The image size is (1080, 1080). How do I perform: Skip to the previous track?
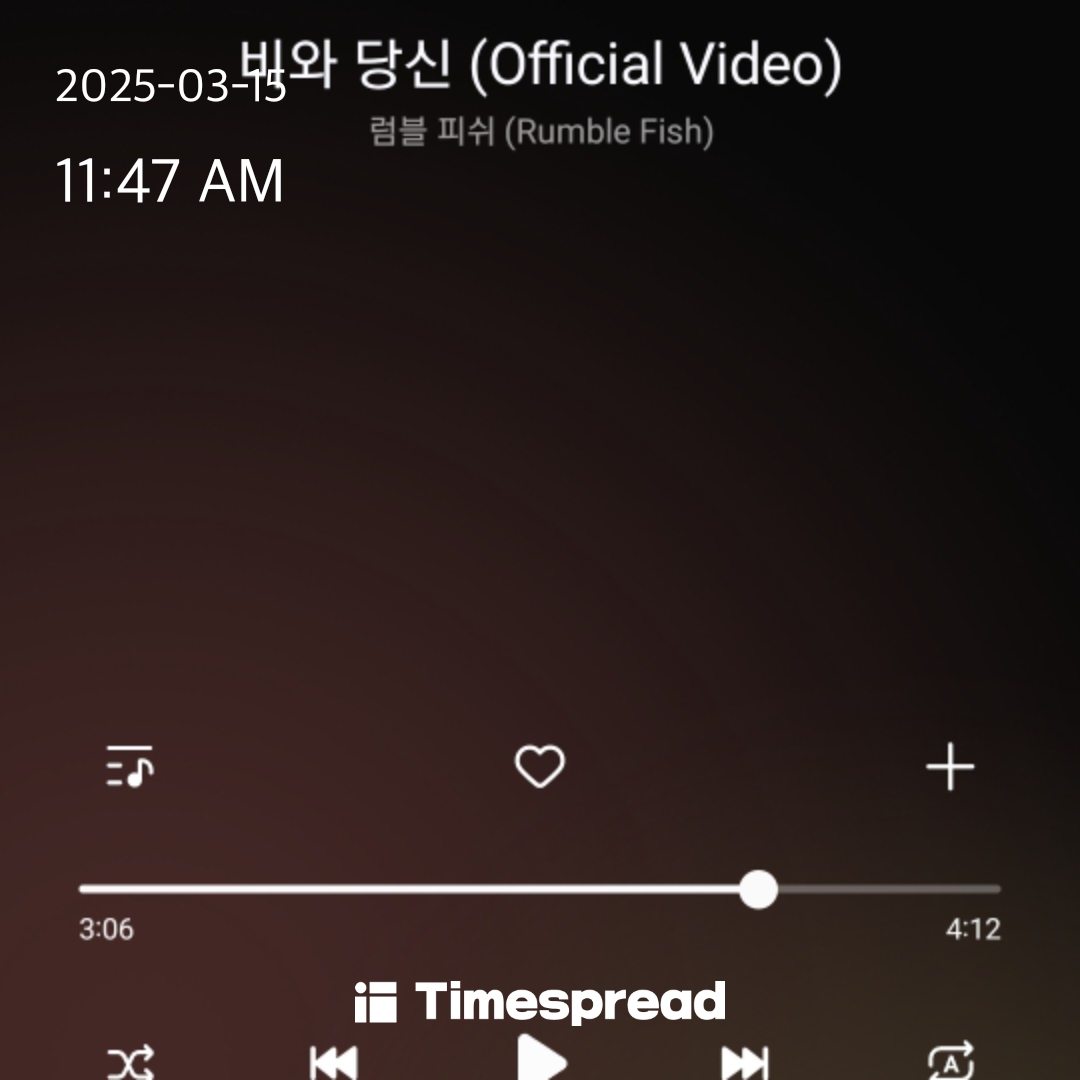[334, 1062]
